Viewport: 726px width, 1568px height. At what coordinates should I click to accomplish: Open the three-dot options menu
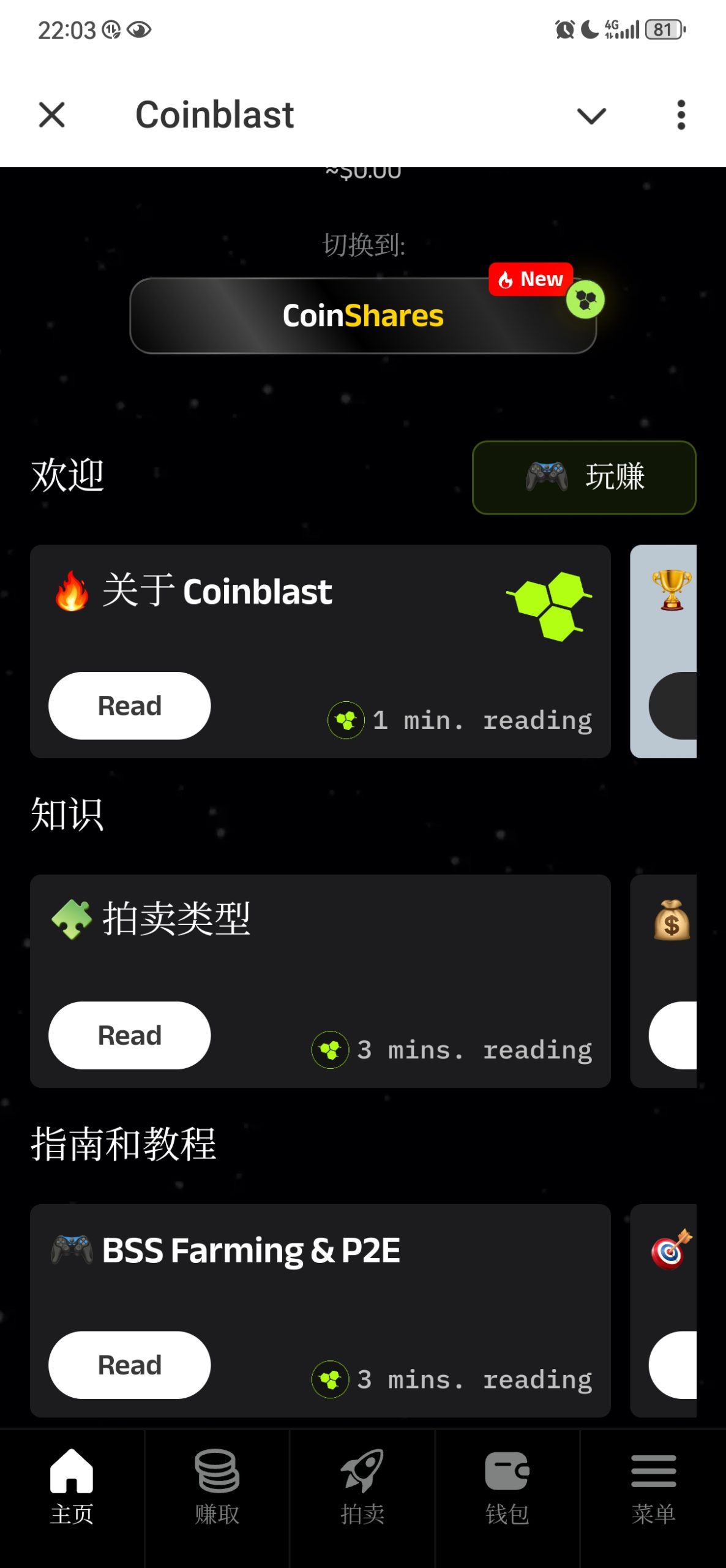[x=681, y=114]
